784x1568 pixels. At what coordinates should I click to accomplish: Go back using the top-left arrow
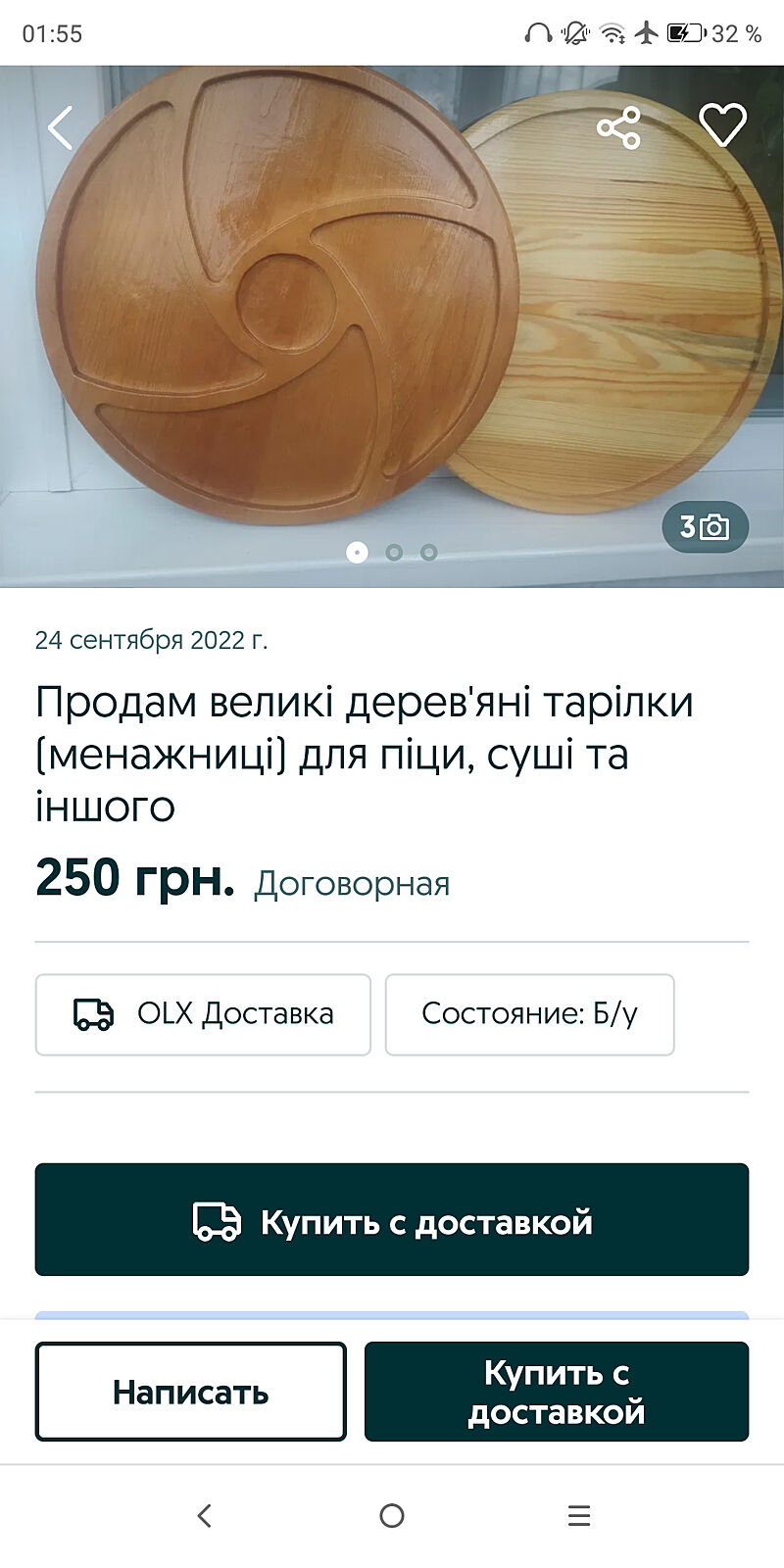(61, 127)
